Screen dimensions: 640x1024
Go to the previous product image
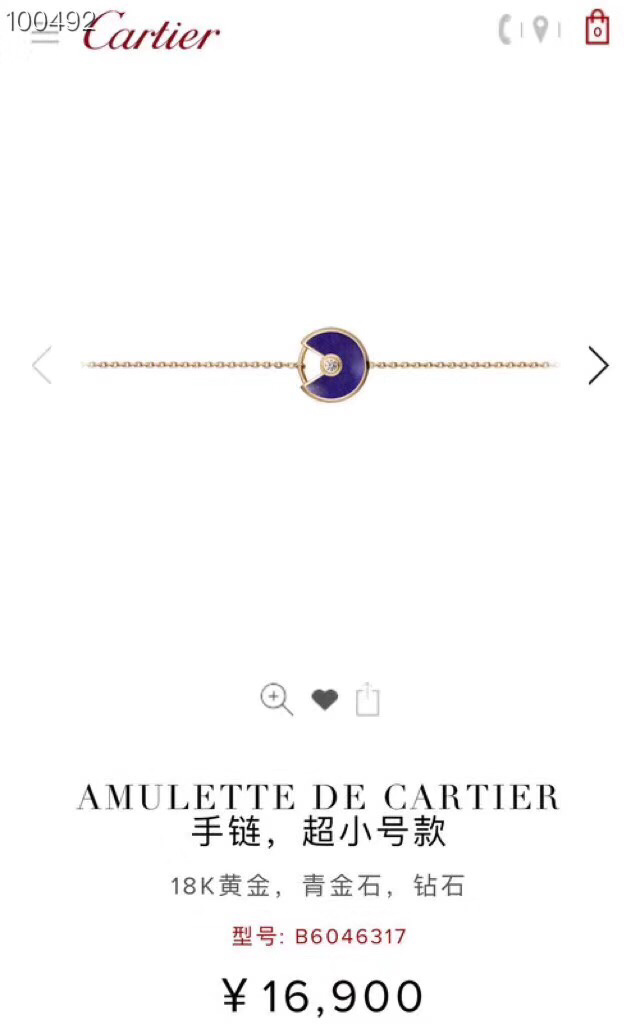42,366
